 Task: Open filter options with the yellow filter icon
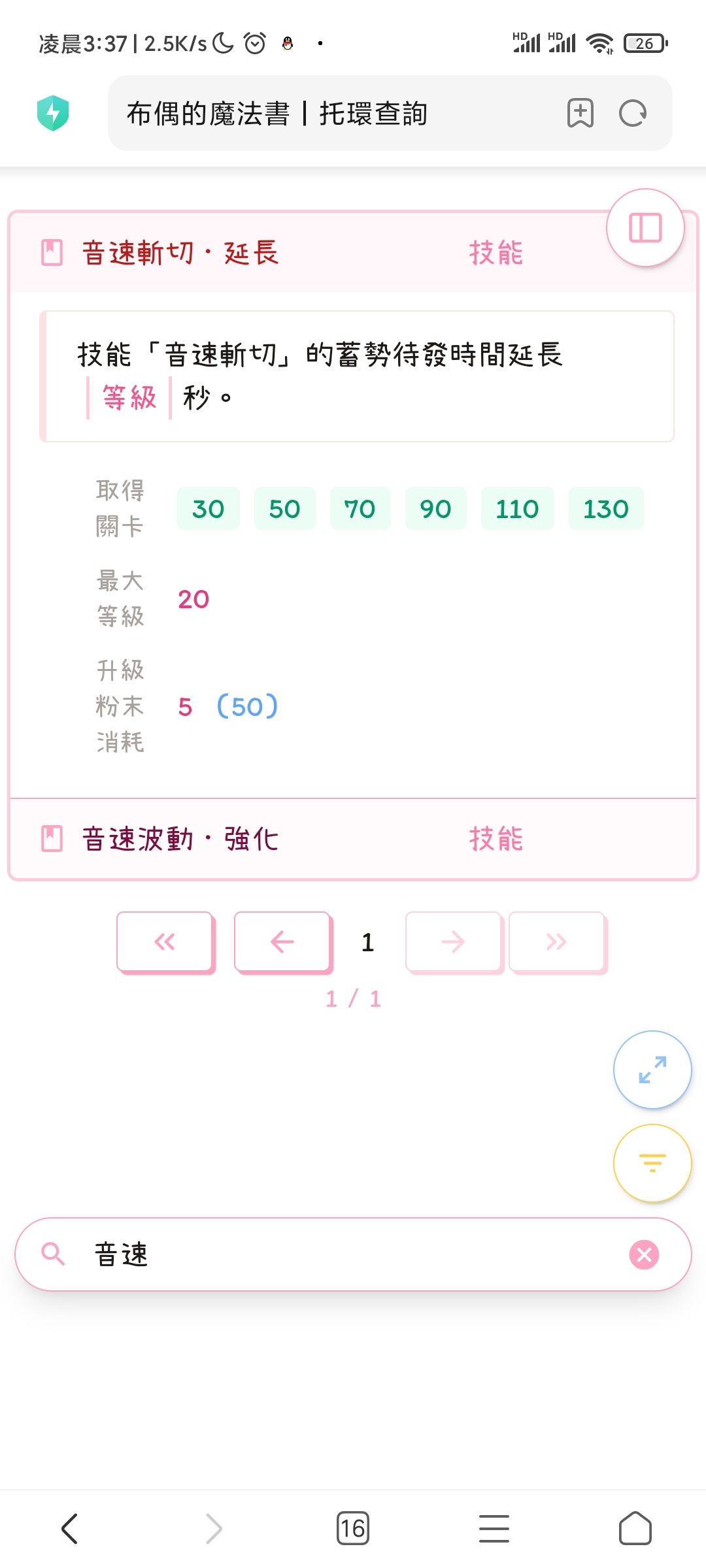pyautogui.click(x=652, y=1164)
